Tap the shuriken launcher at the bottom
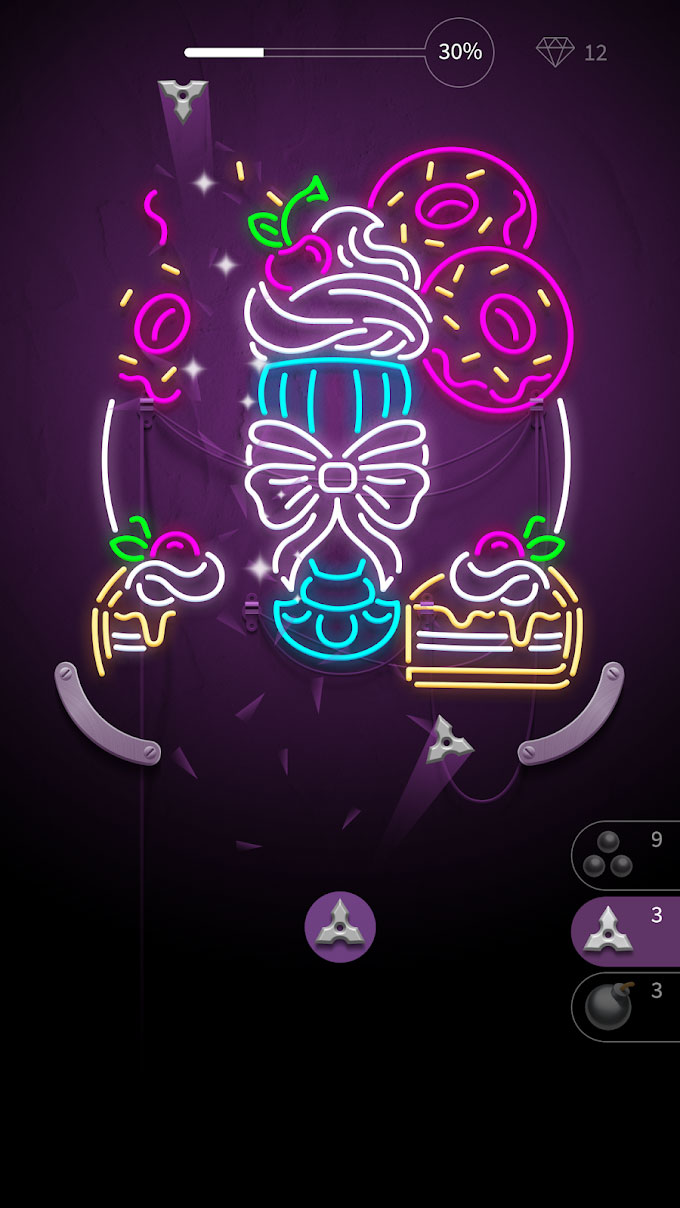The height and width of the screenshot is (1208, 680). tap(340, 927)
